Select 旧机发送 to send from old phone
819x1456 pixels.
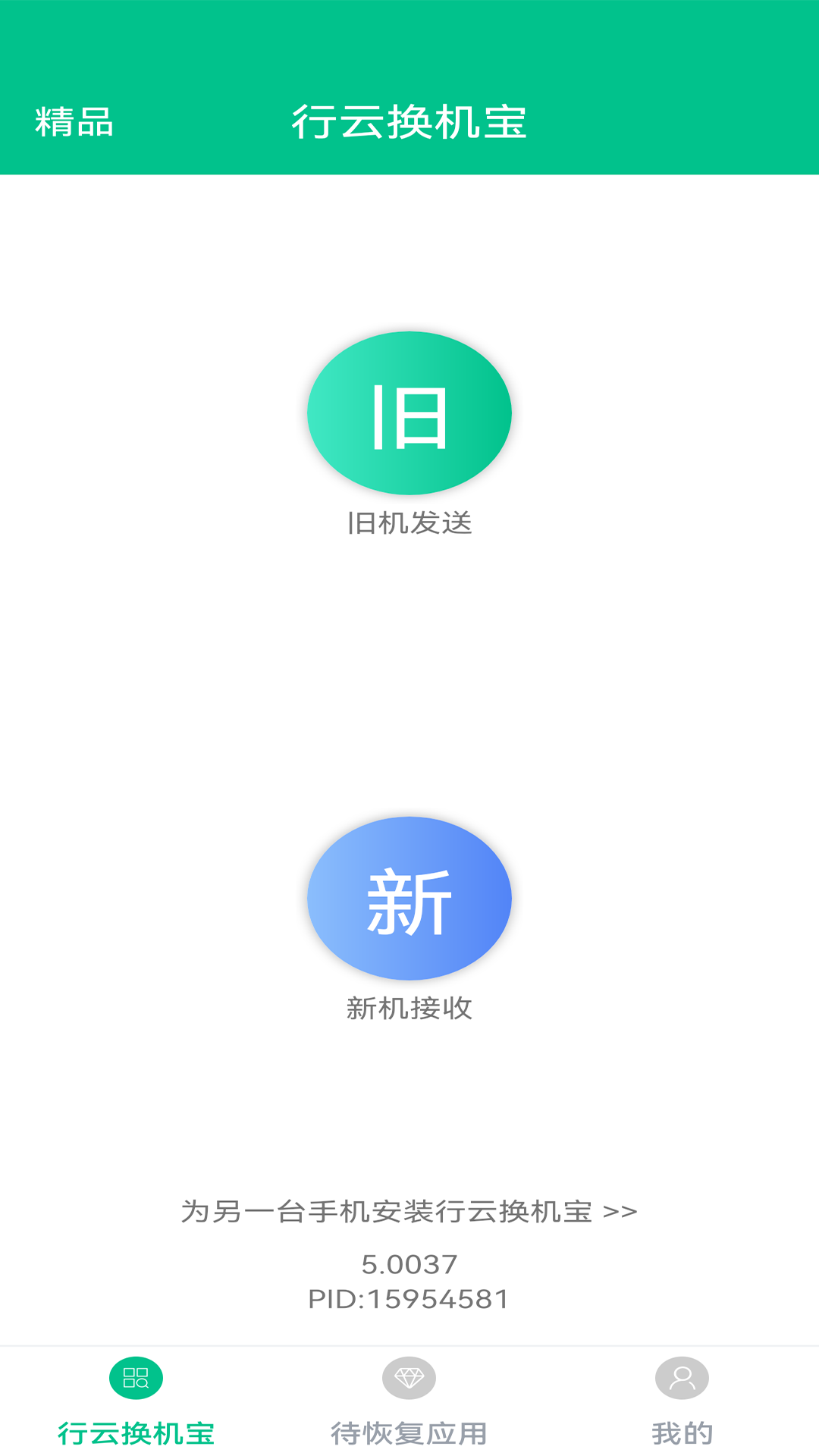tap(409, 414)
